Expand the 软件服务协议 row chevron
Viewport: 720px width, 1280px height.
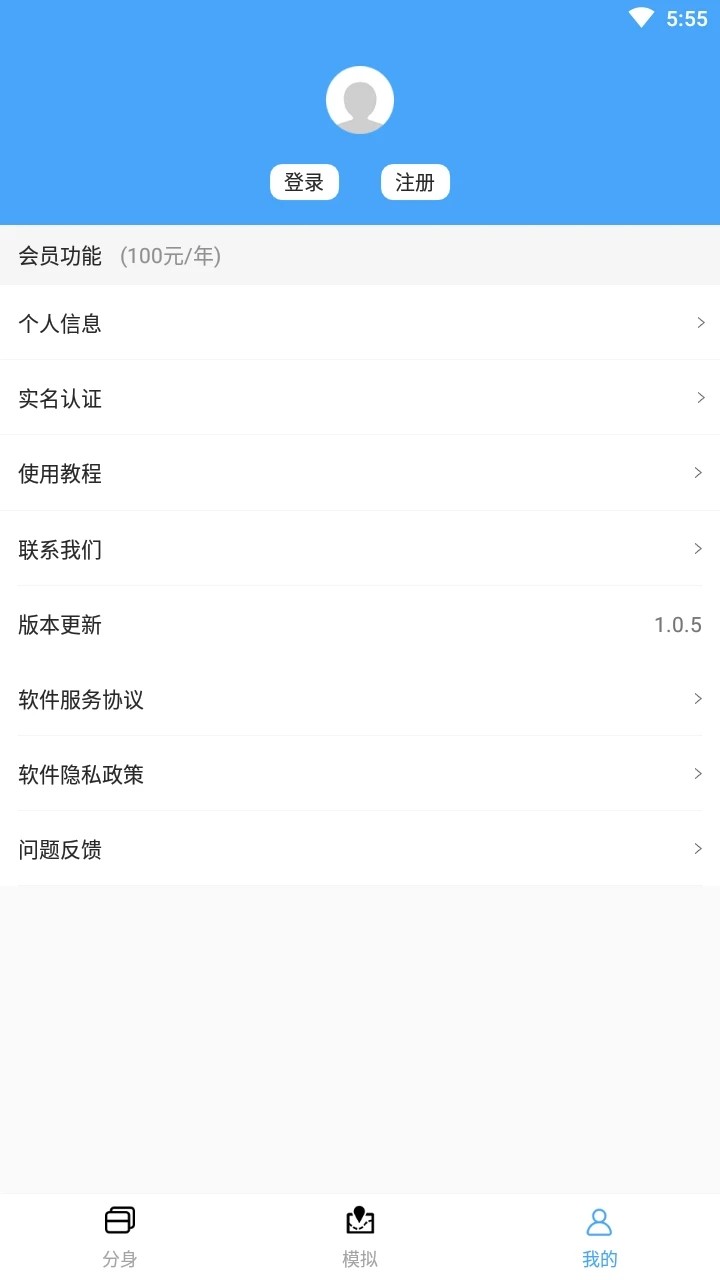coord(698,699)
